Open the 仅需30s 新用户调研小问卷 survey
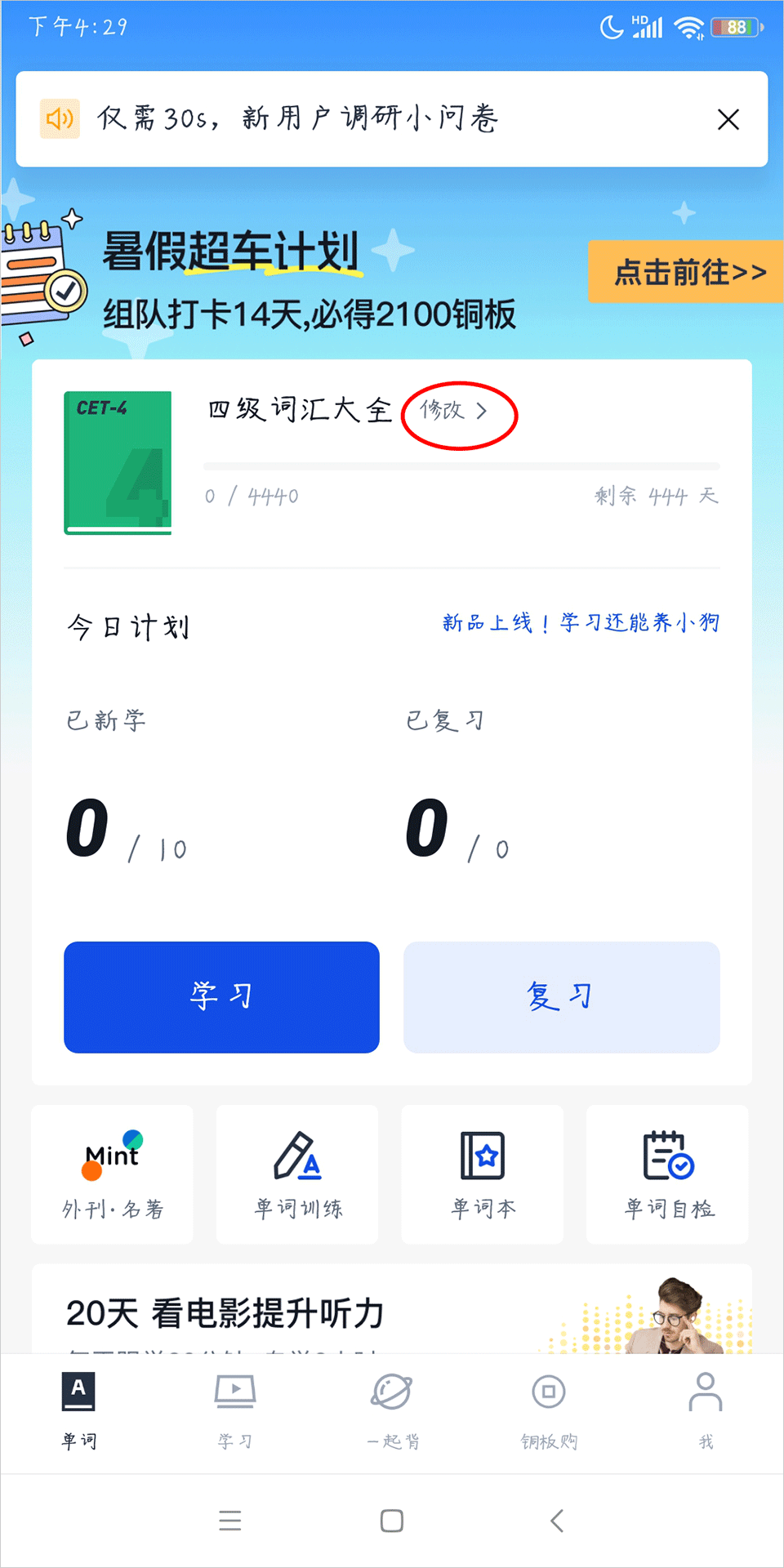The image size is (784, 1568). (327, 119)
